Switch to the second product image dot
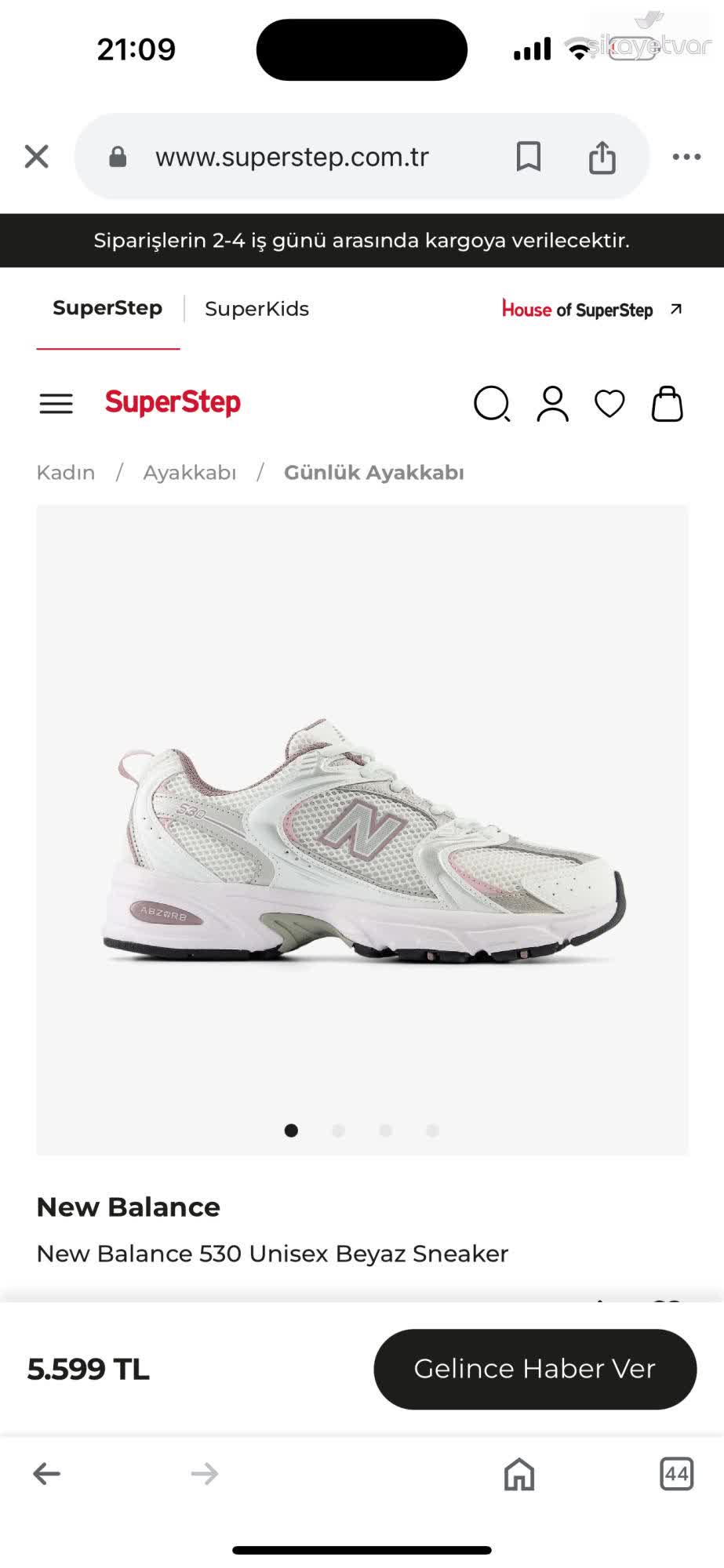 339,1131
